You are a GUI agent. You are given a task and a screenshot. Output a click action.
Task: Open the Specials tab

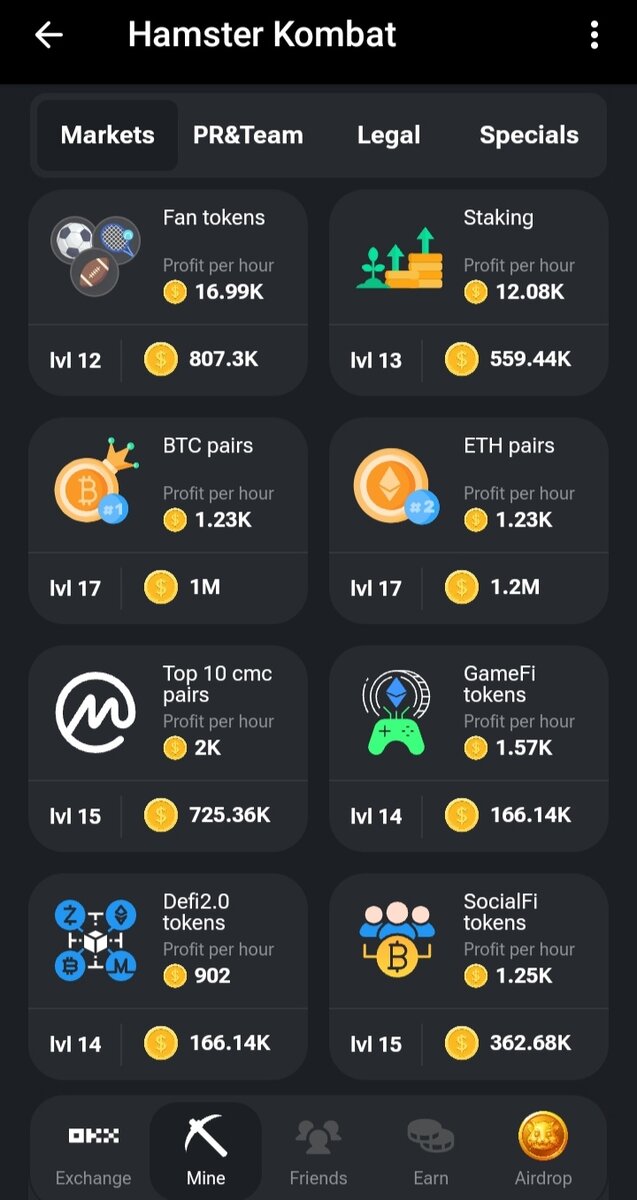click(529, 135)
